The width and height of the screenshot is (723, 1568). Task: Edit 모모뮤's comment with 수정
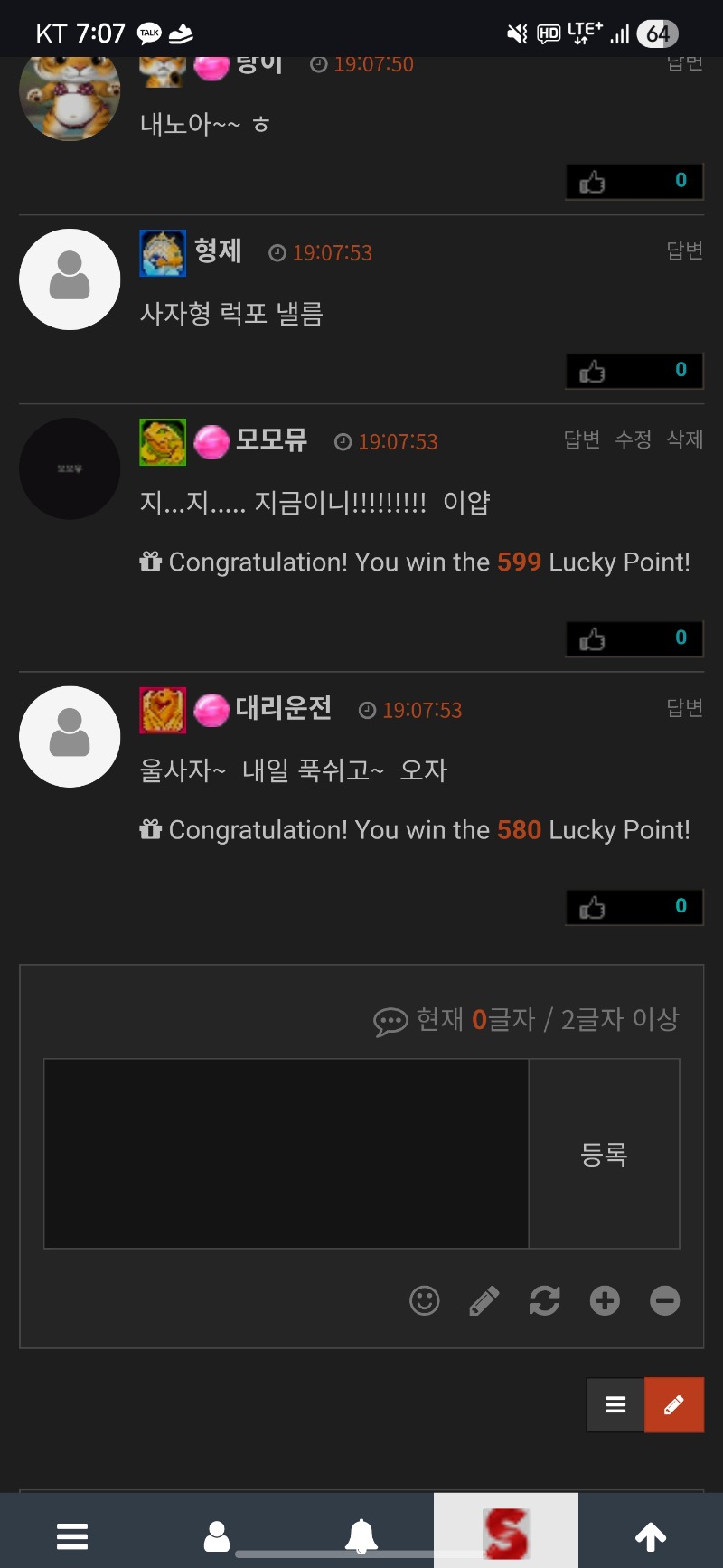click(x=633, y=439)
